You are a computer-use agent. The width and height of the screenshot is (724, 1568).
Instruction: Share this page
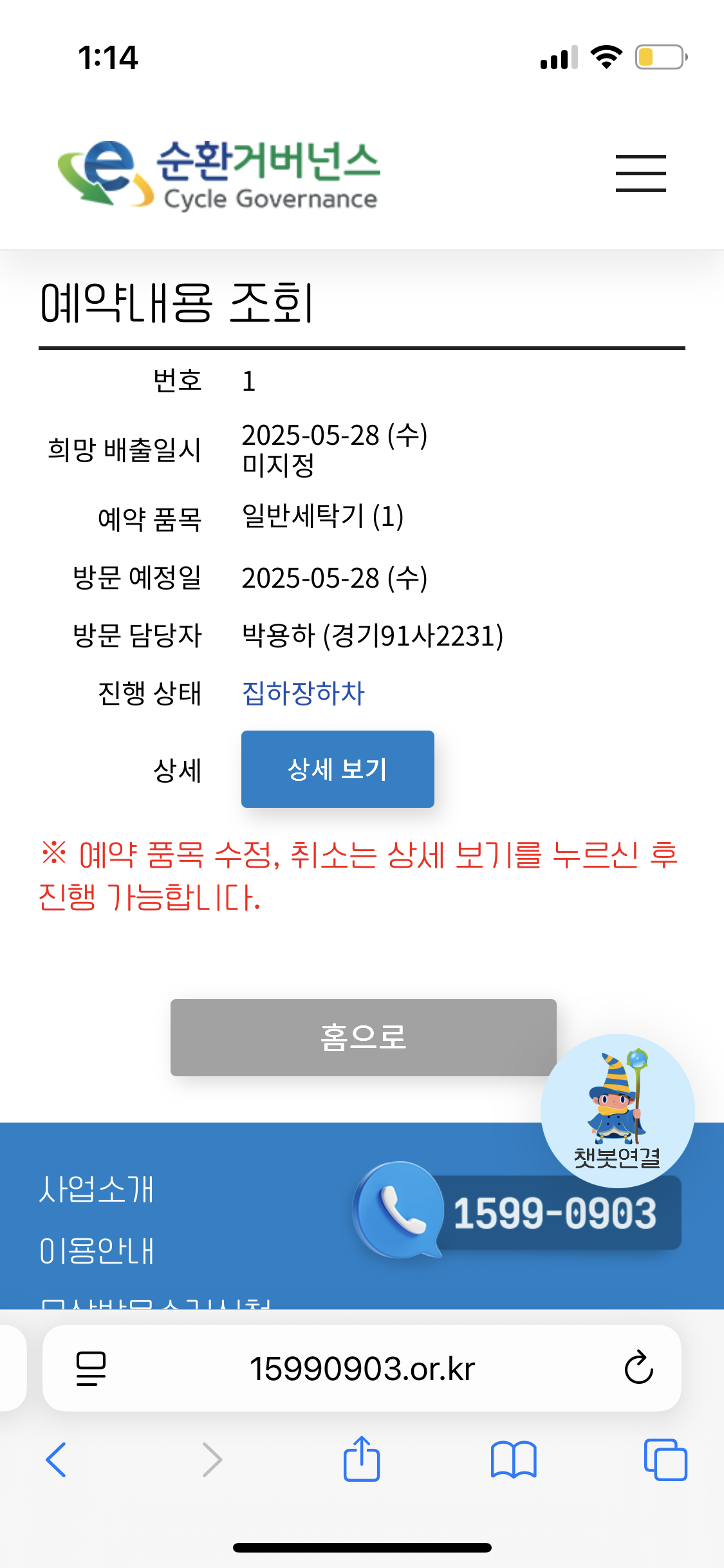(362, 1460)
